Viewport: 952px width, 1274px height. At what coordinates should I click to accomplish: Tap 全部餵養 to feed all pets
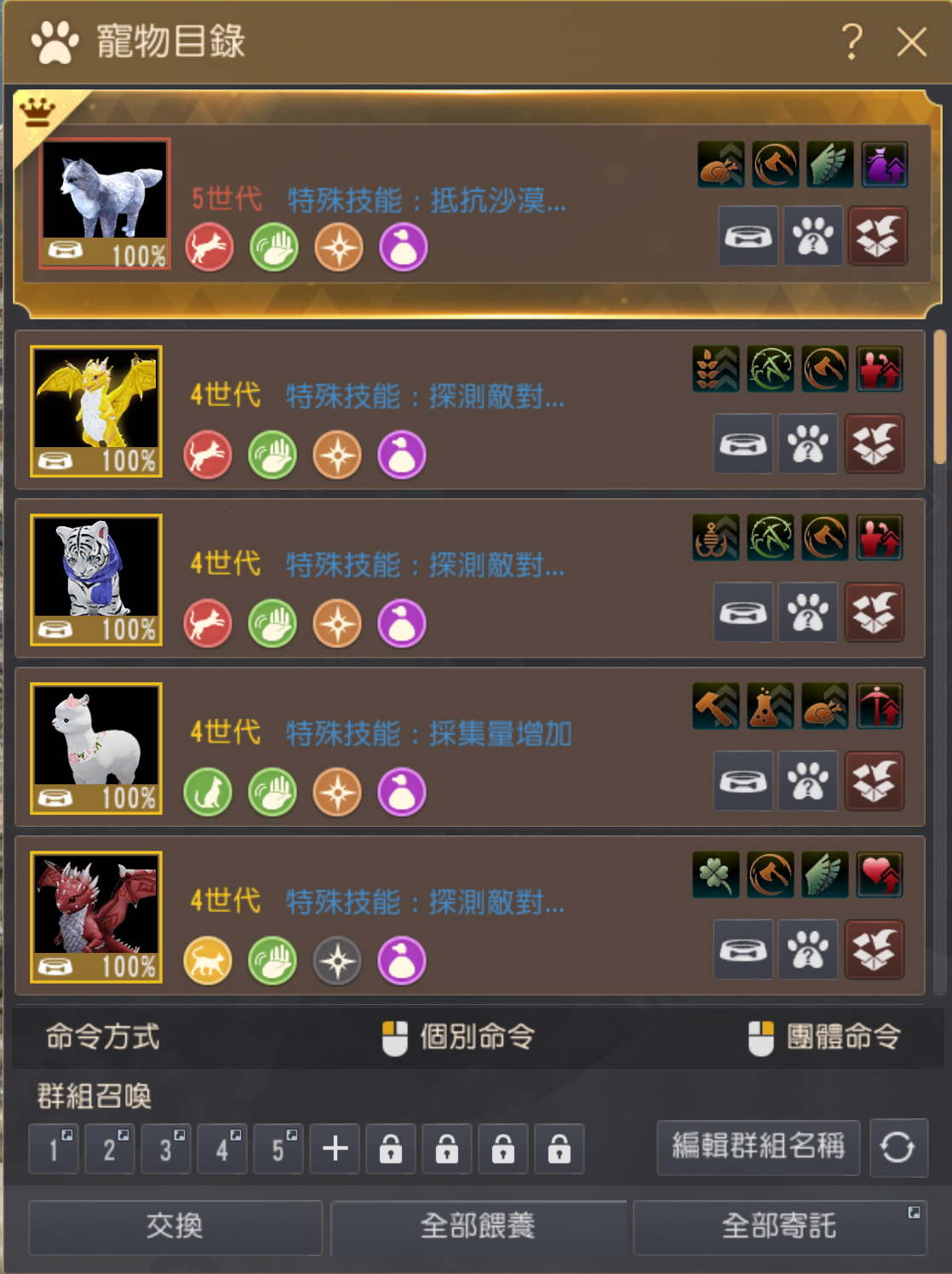click(x=478, y=1226)
